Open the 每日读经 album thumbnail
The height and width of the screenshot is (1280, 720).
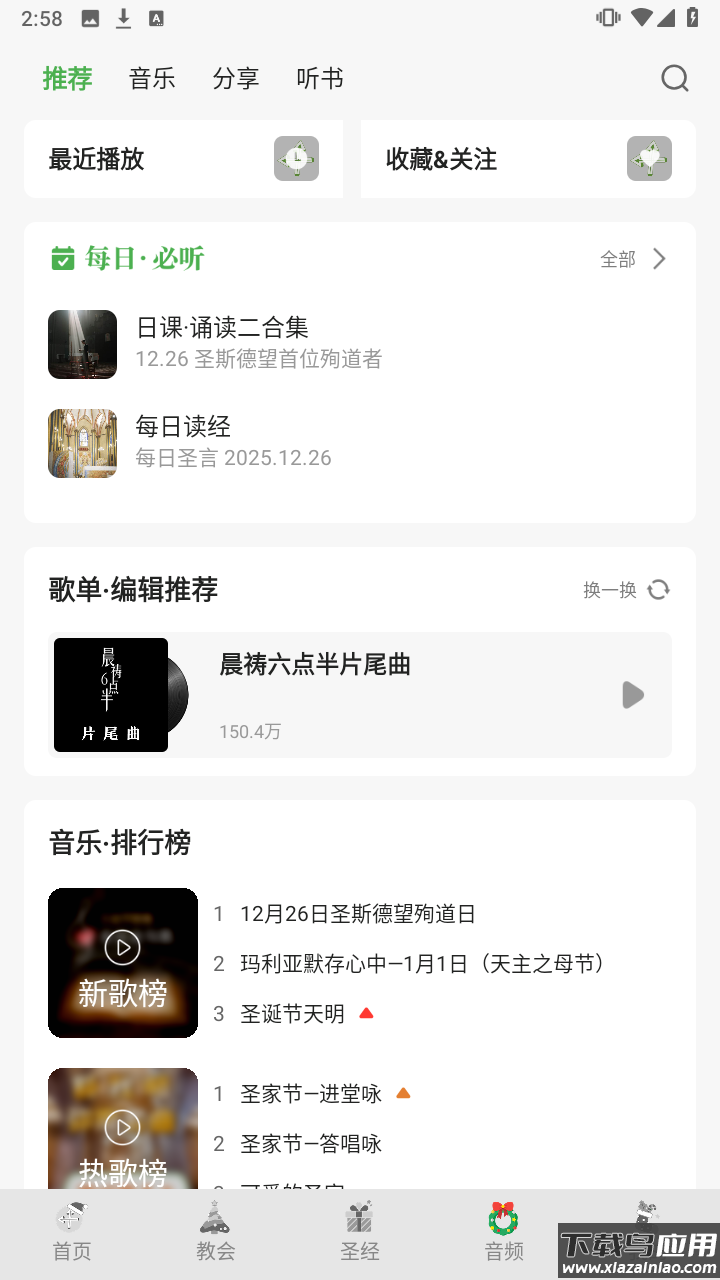tap(82, 443)
